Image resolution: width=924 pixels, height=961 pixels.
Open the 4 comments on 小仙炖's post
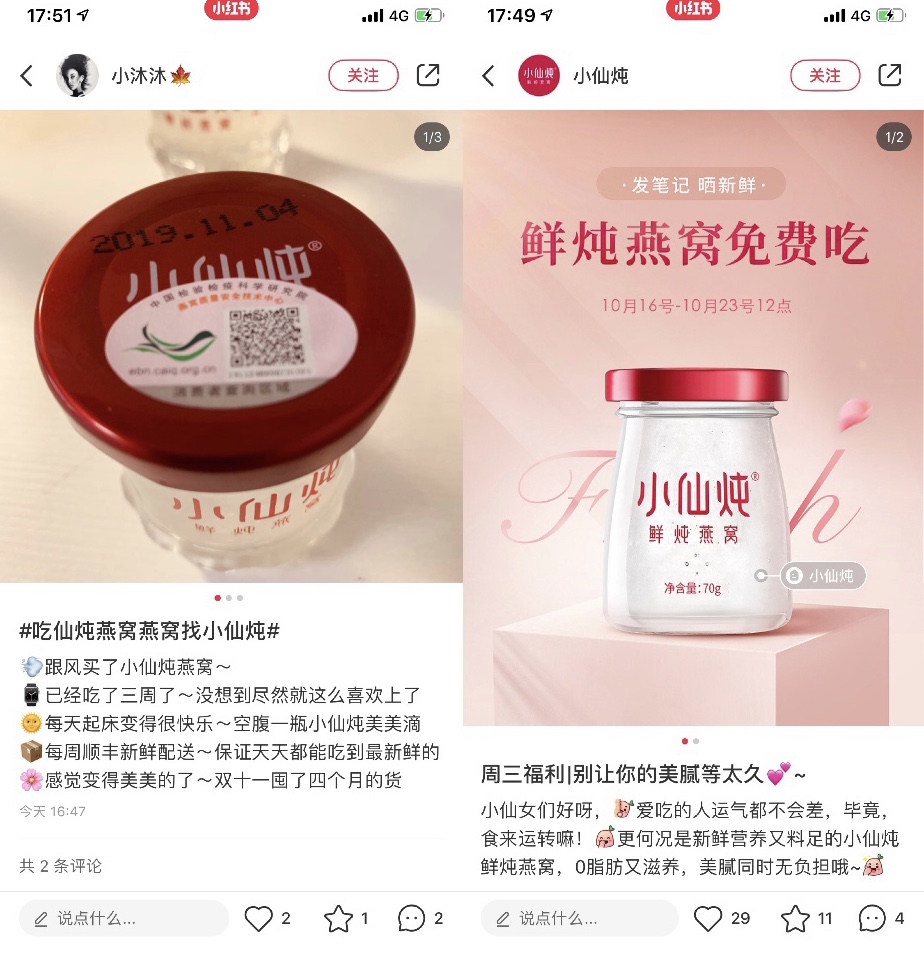tap(872, 918)
